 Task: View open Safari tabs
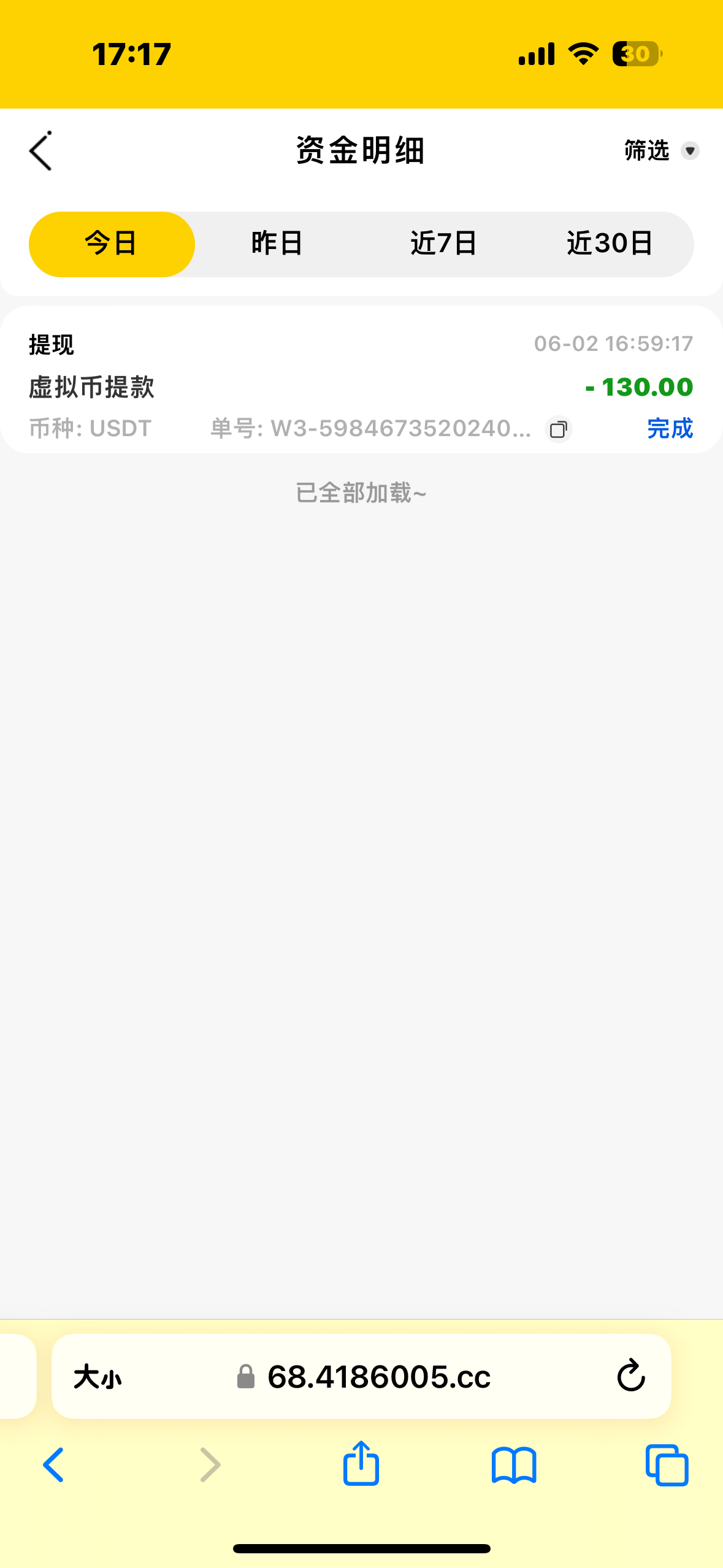(667, 1465)
